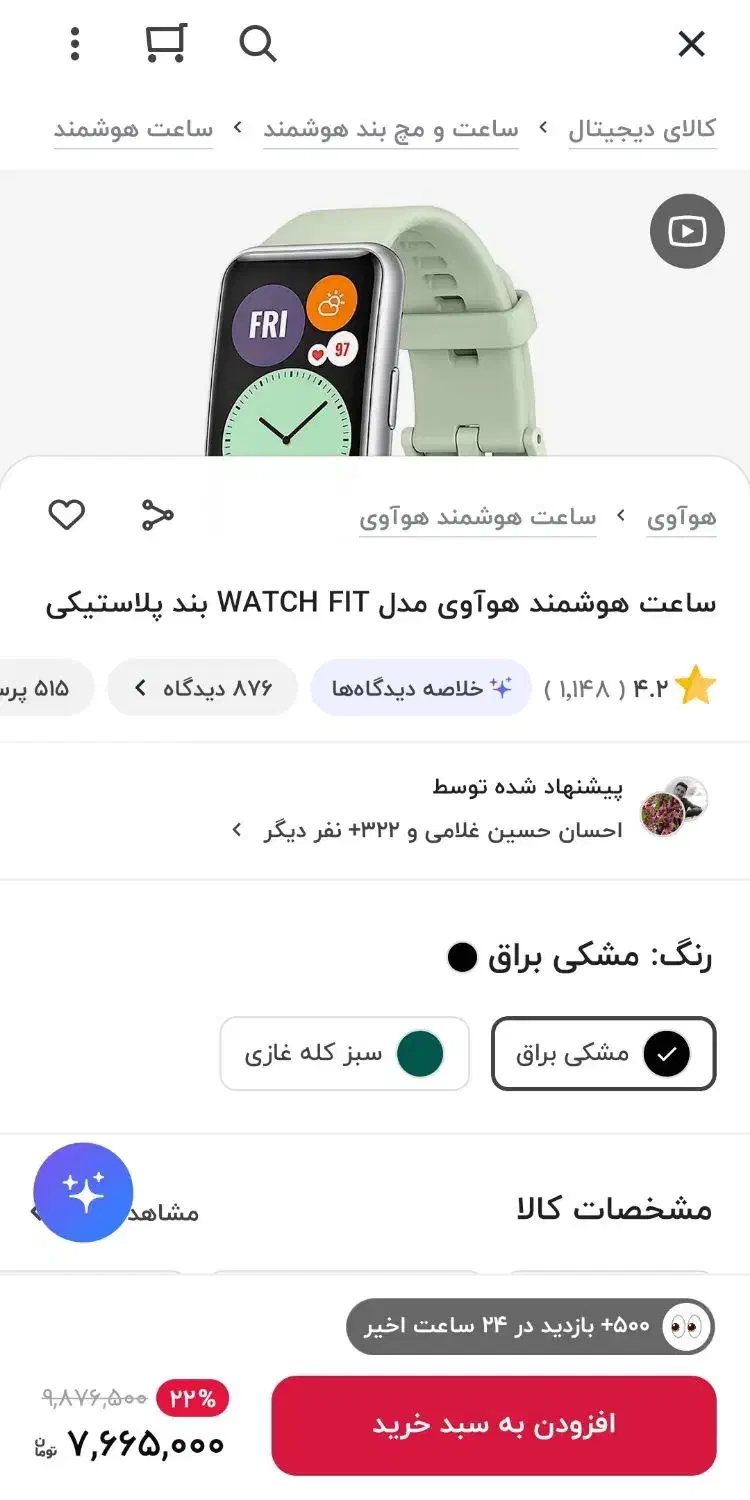This screenshot has height=1500, width=750.
Task: Open the هوآوی brand link
Action: 681,517
